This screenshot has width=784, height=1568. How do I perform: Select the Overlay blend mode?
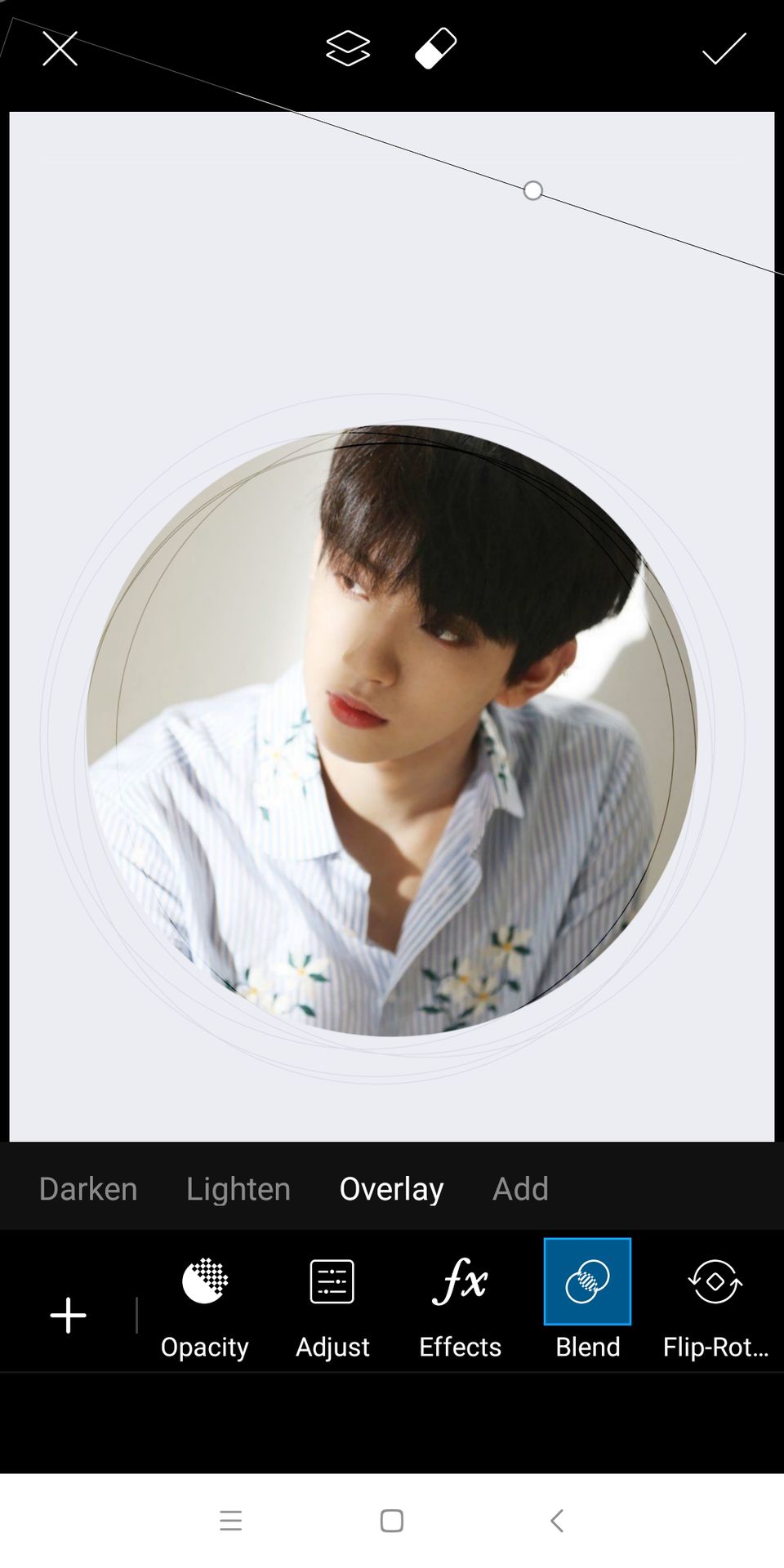pos(391,1189)
